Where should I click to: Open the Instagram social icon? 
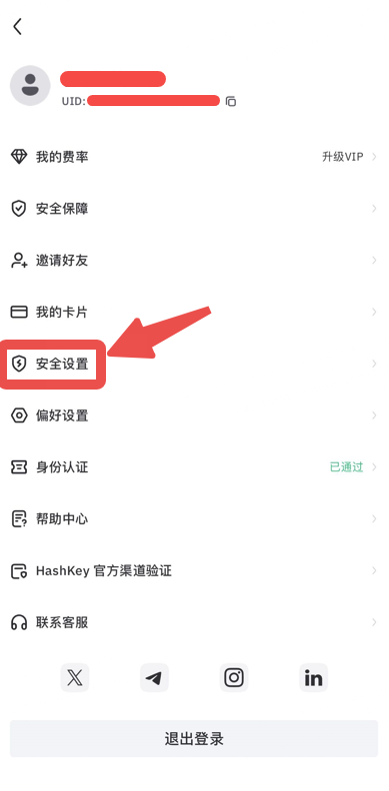234,677
